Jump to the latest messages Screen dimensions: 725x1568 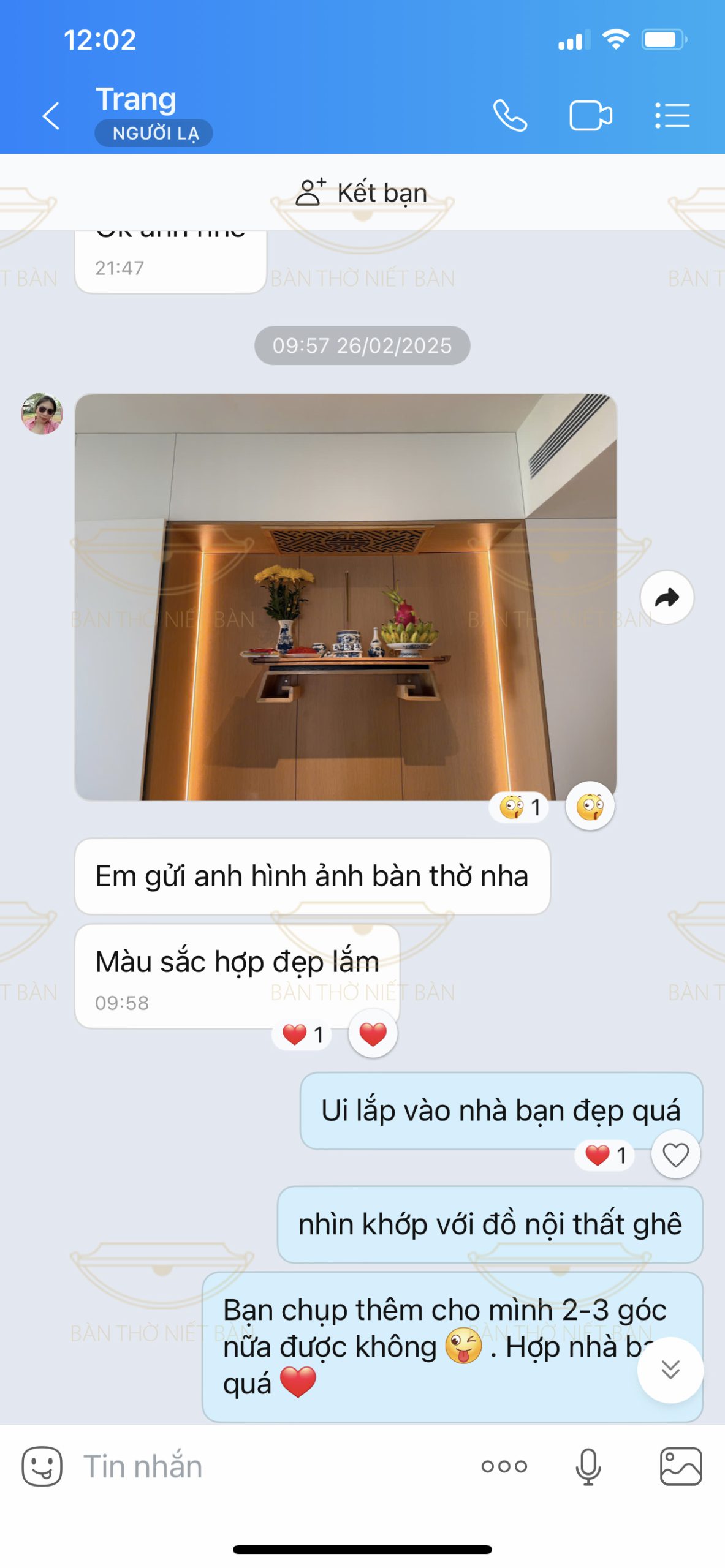[x=670, y=1370]
